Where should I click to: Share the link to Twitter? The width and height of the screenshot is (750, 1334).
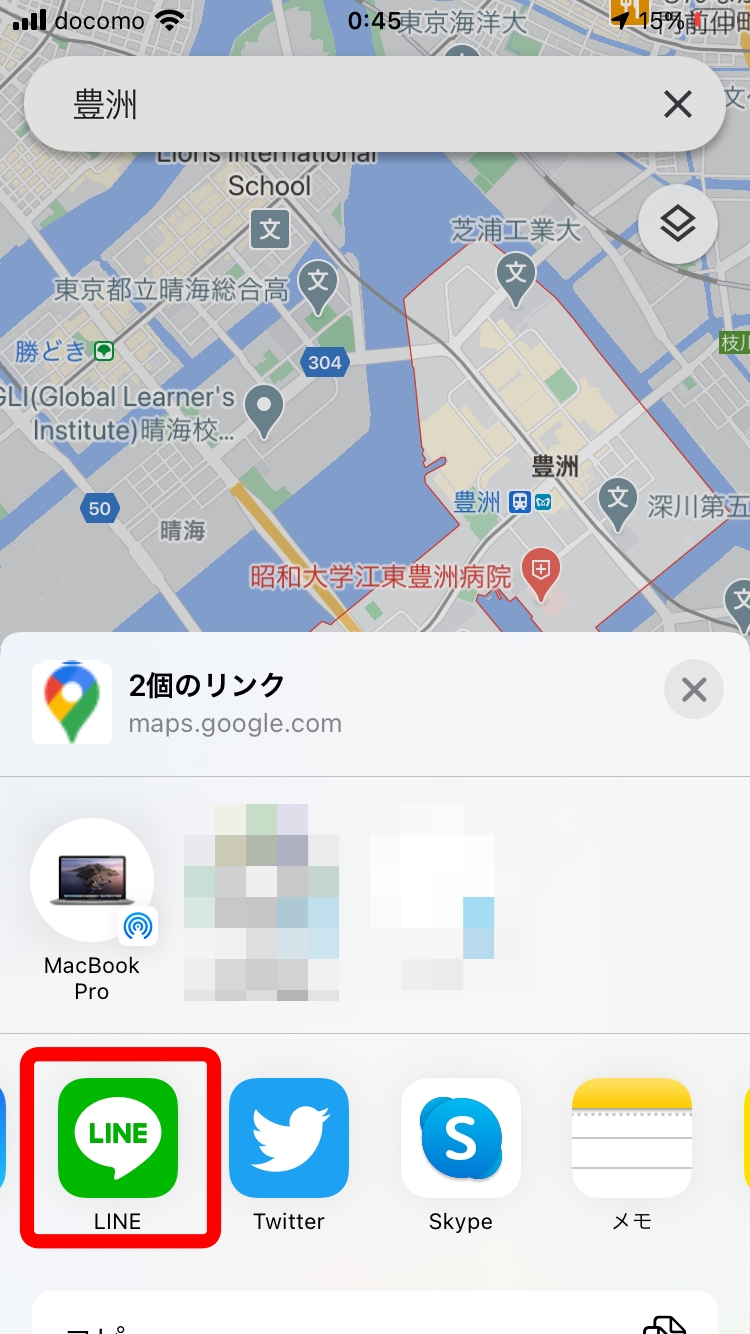[x=289, y=1138]
